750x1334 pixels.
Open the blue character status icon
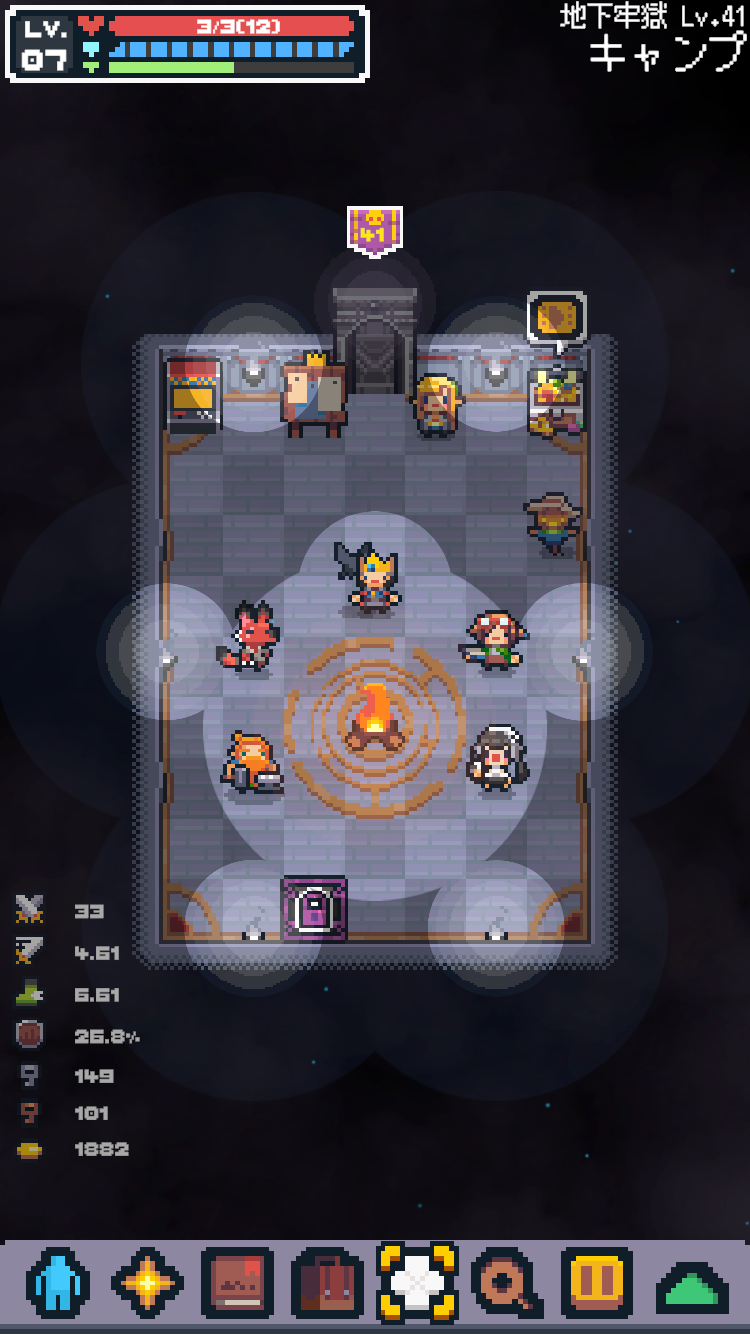pyautogui.click(x=57, y=1282)
